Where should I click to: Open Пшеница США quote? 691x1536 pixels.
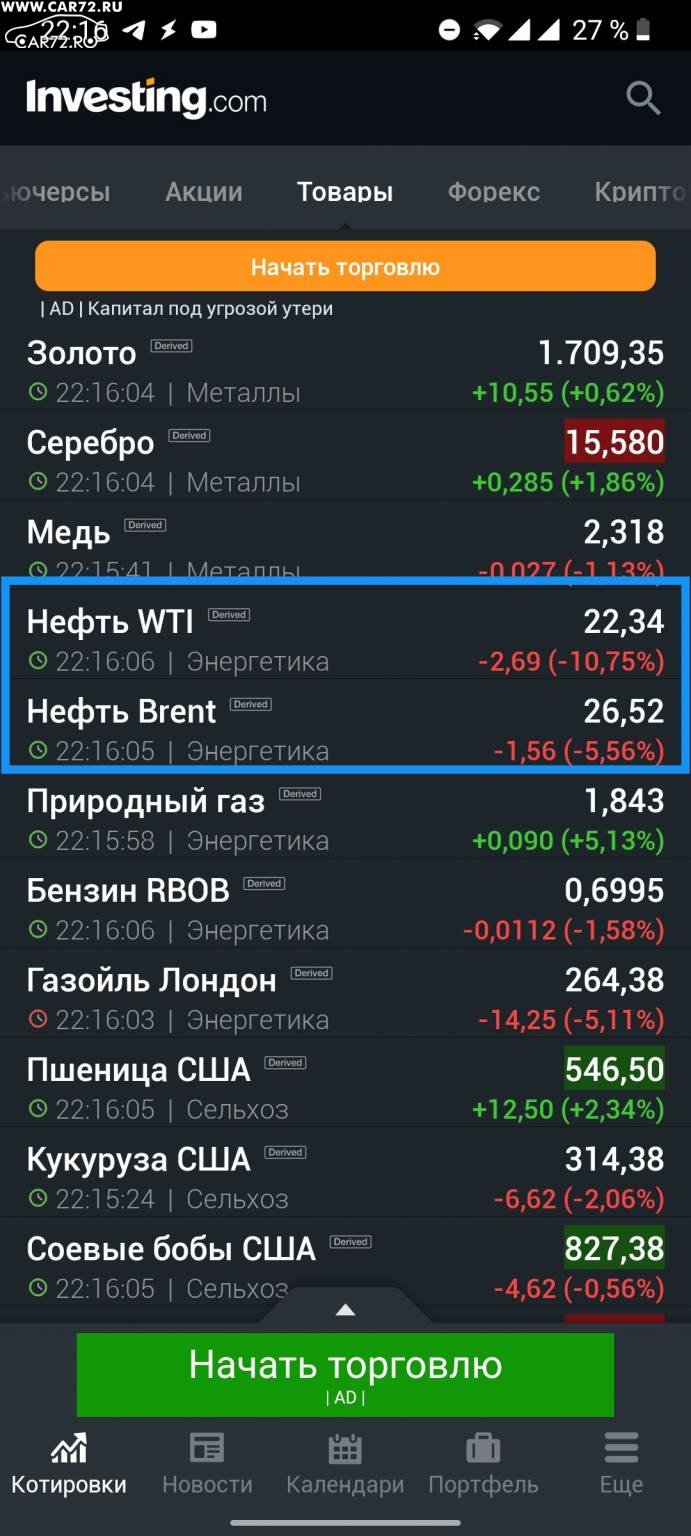point(345,1088)
